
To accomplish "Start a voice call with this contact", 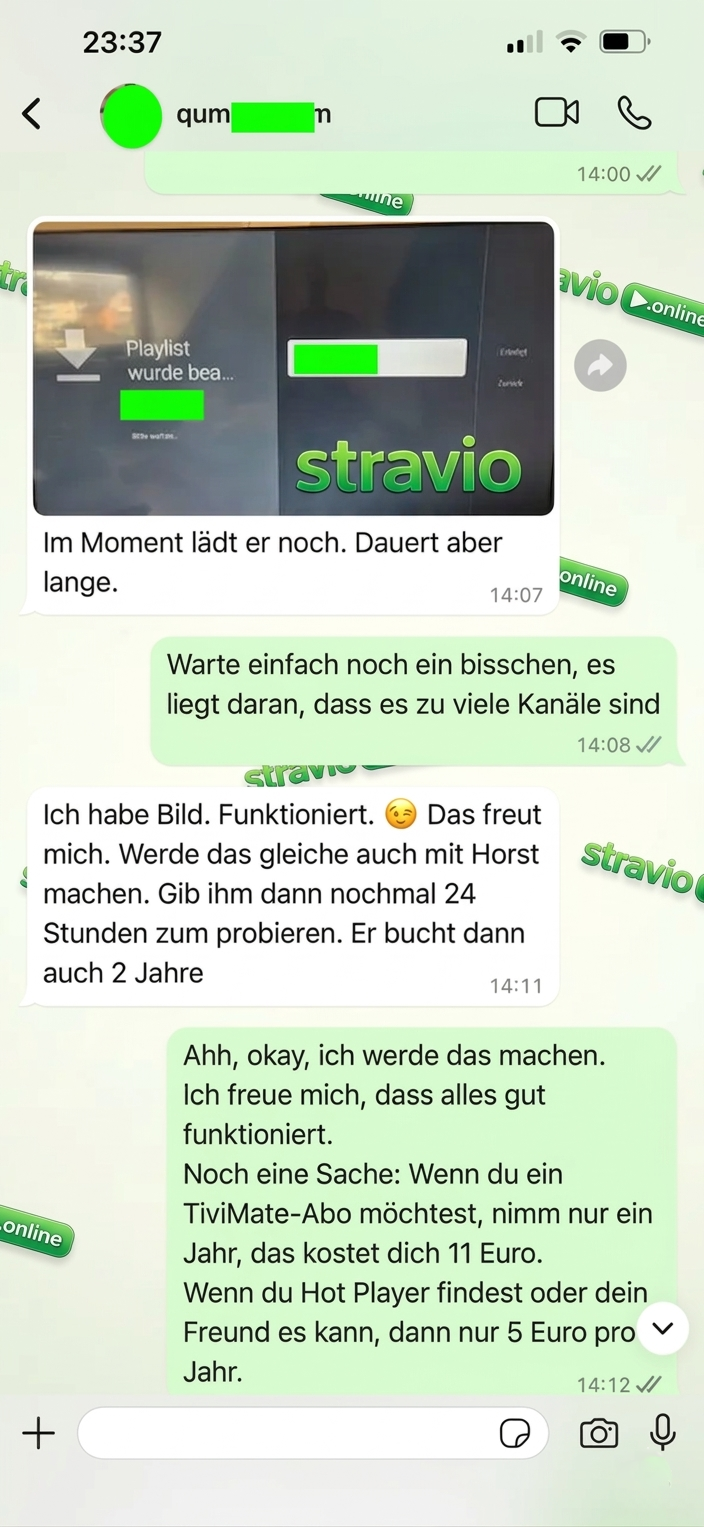I will tap(634, 113).
